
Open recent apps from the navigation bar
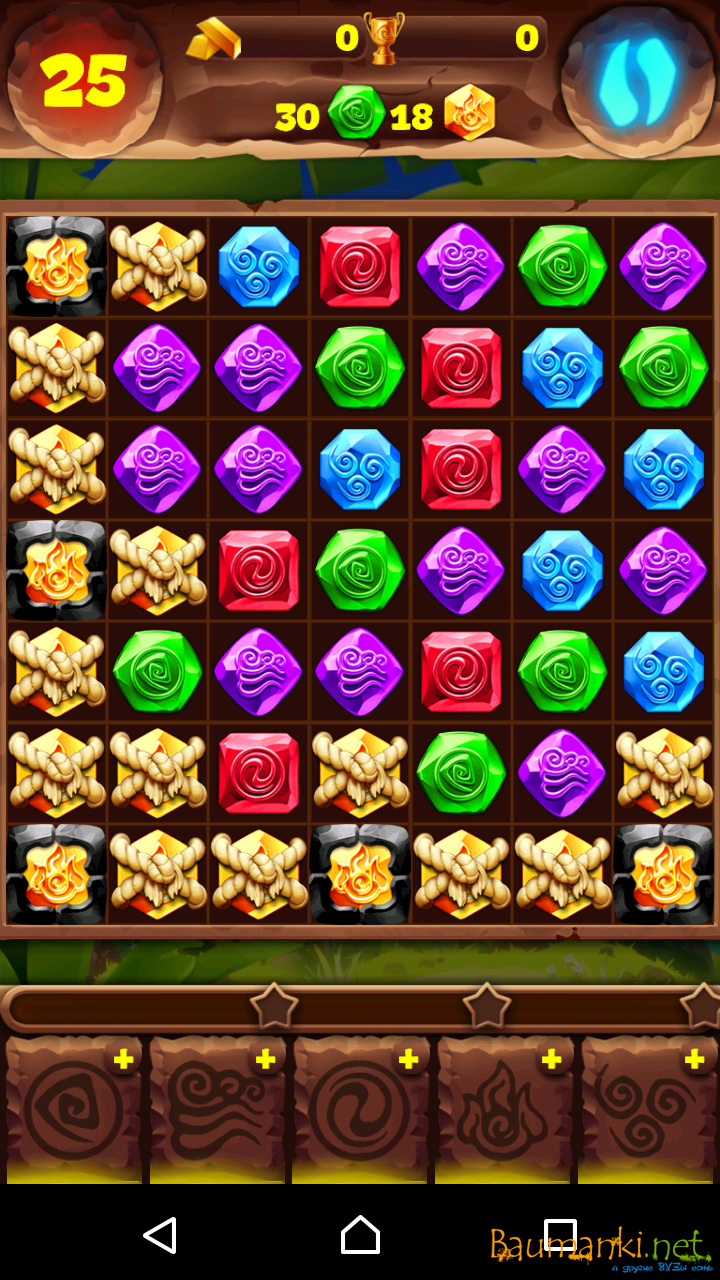560,1235
